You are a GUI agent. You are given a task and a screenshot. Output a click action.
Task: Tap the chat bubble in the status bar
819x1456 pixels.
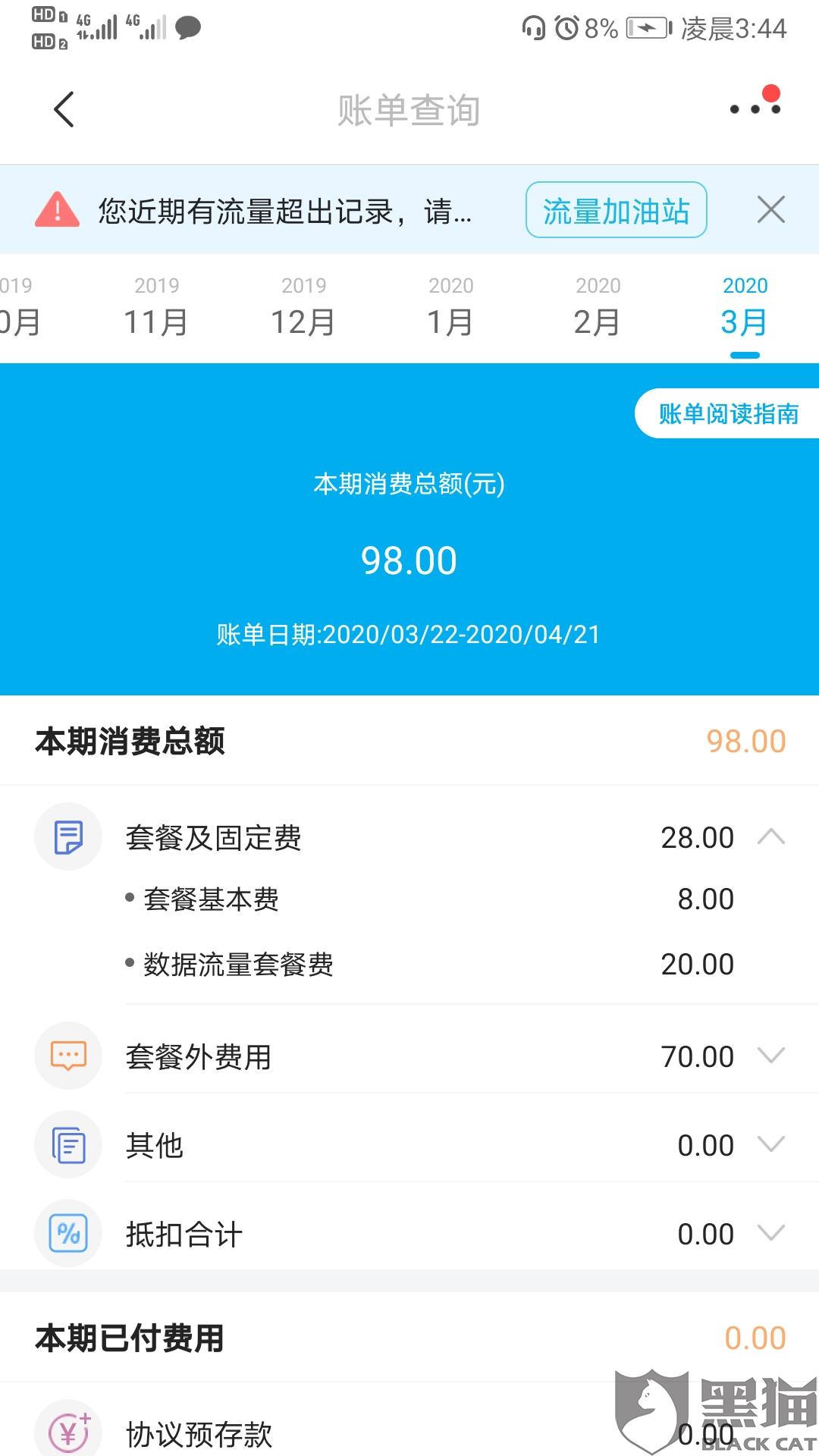coord(187,29)
